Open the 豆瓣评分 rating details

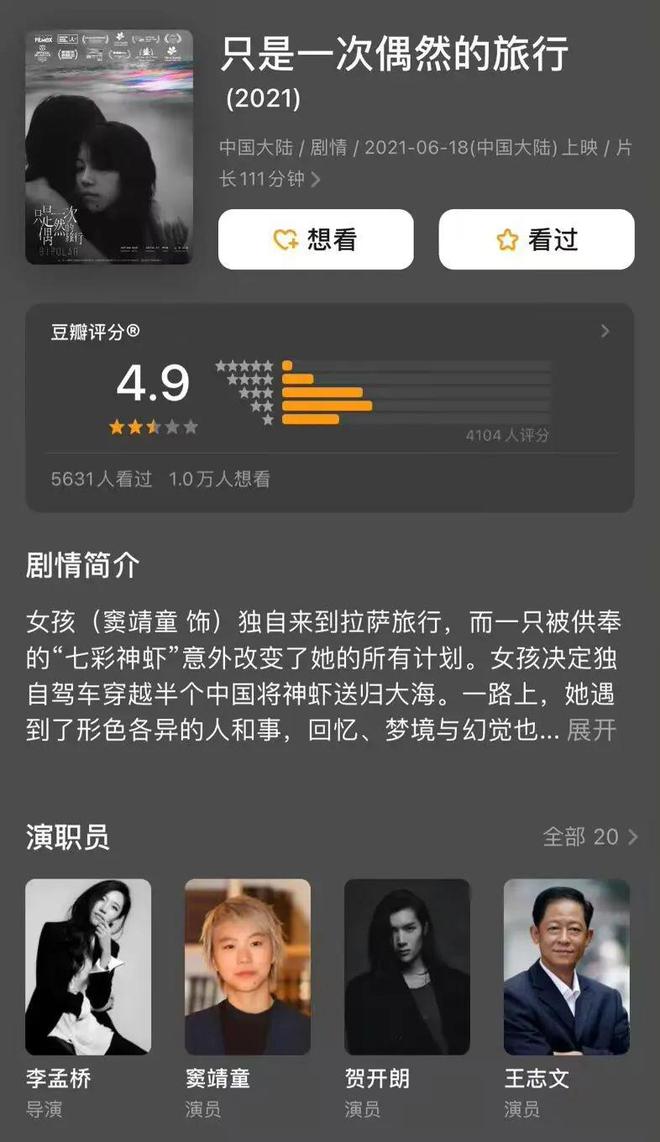[604, 331]
